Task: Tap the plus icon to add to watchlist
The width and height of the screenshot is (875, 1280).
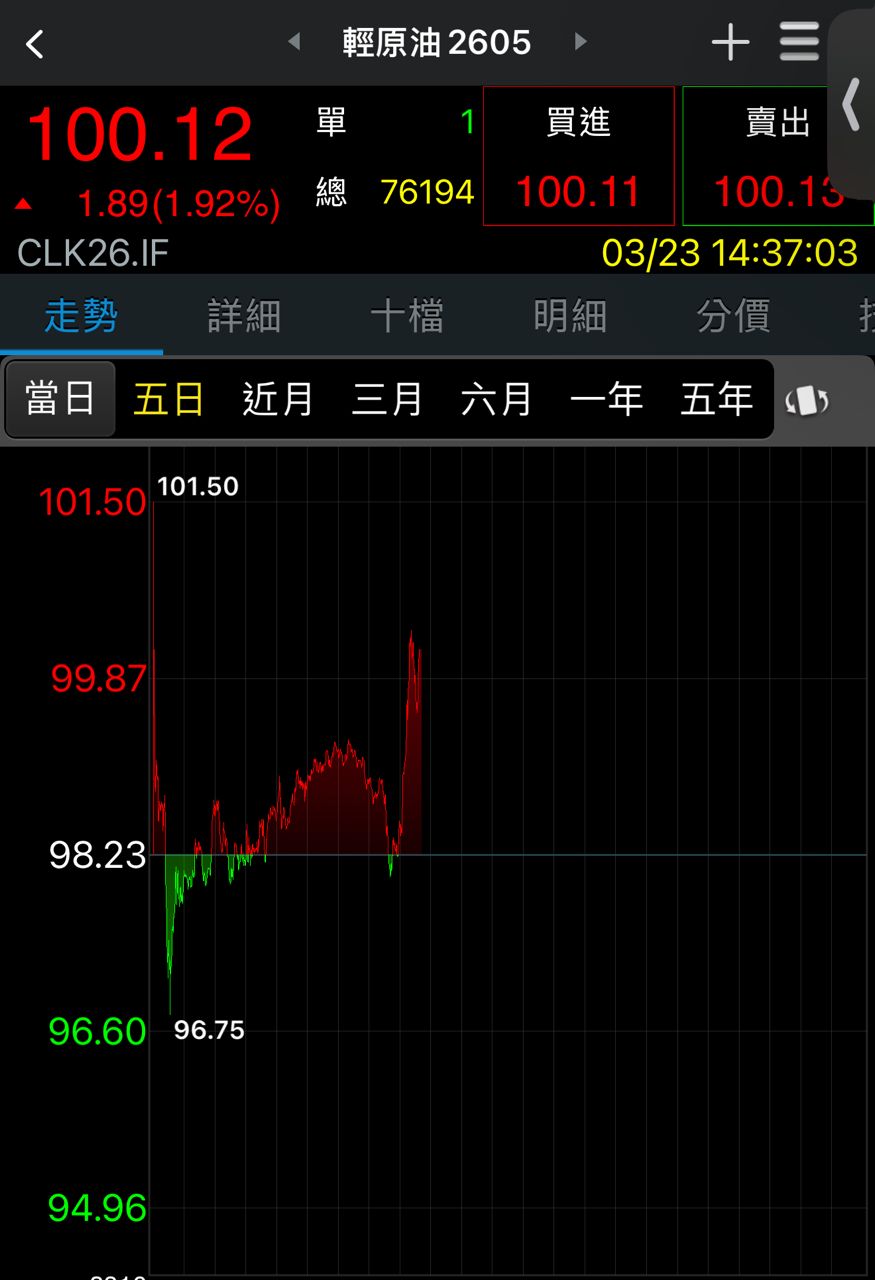Action: [x=730, y=43]
